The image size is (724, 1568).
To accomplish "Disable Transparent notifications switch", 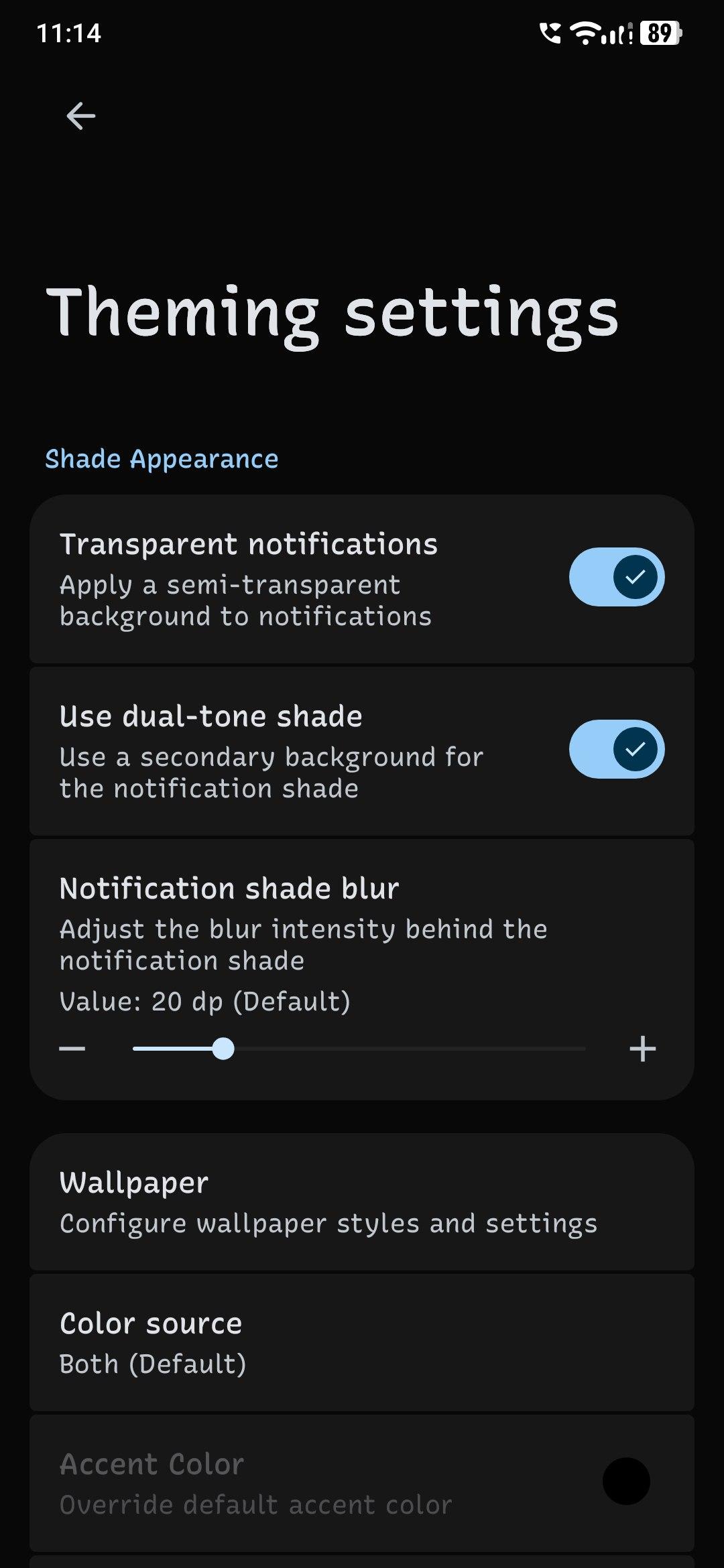I will coord(616,577).
